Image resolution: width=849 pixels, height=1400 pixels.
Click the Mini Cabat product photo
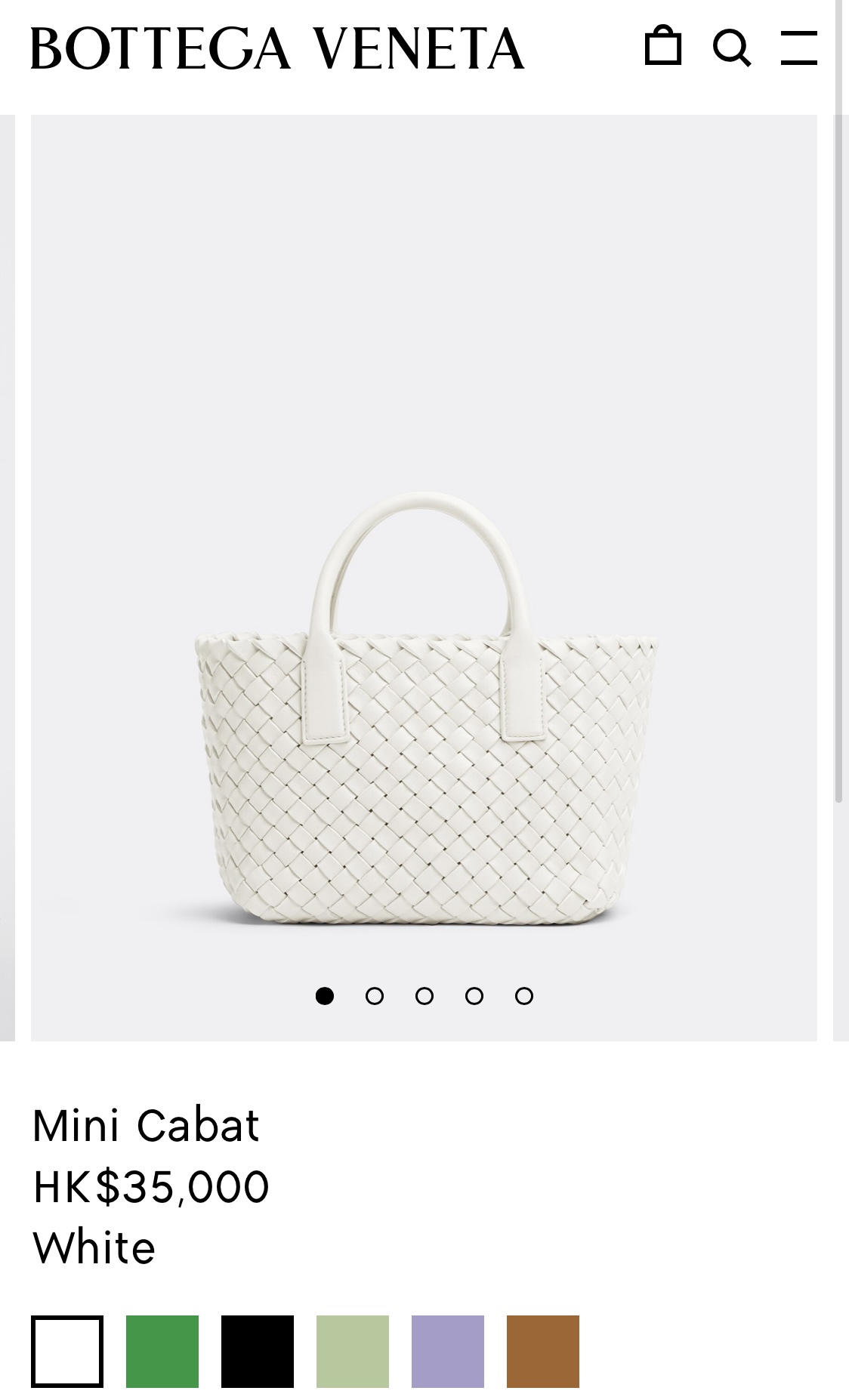pos(424,717)
